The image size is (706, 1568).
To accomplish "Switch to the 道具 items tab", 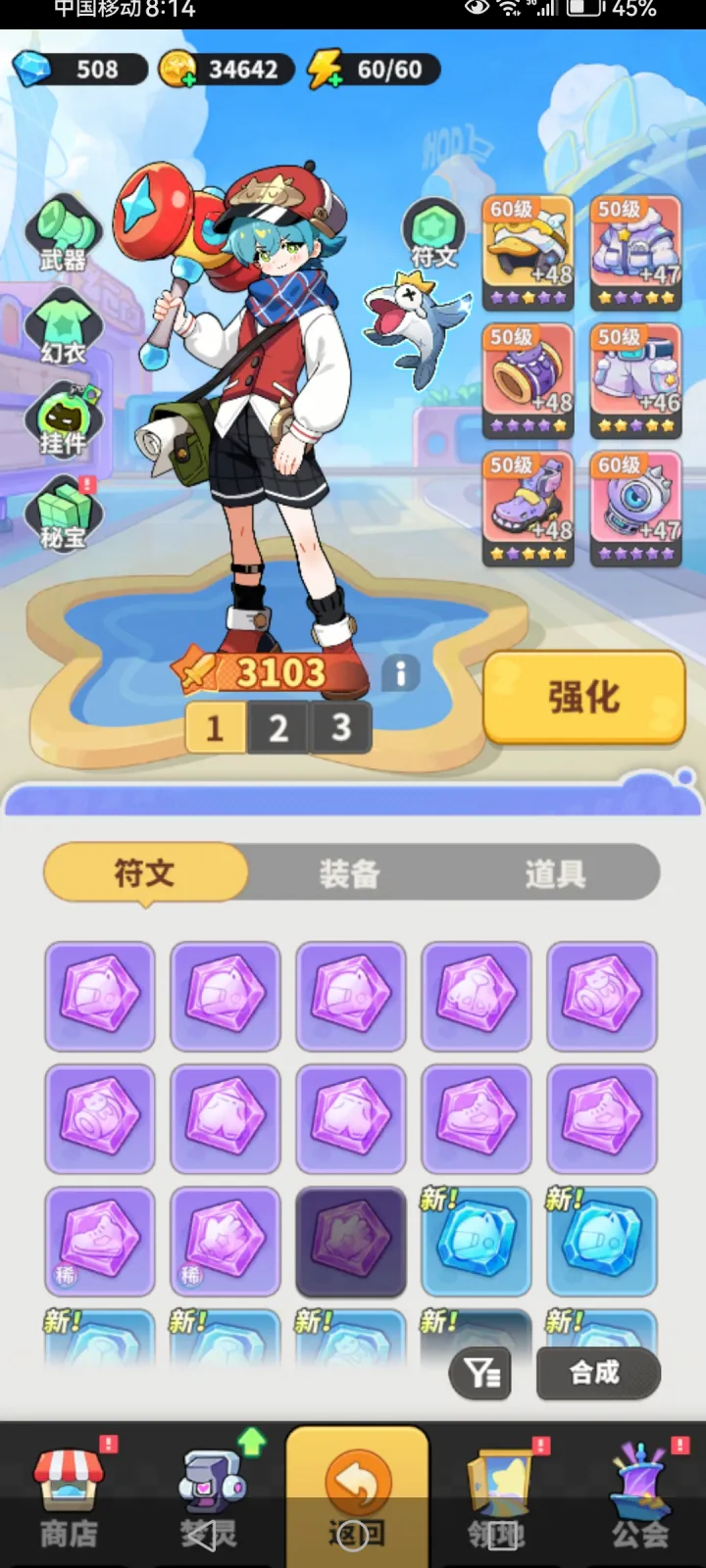I will coord(554,872).
